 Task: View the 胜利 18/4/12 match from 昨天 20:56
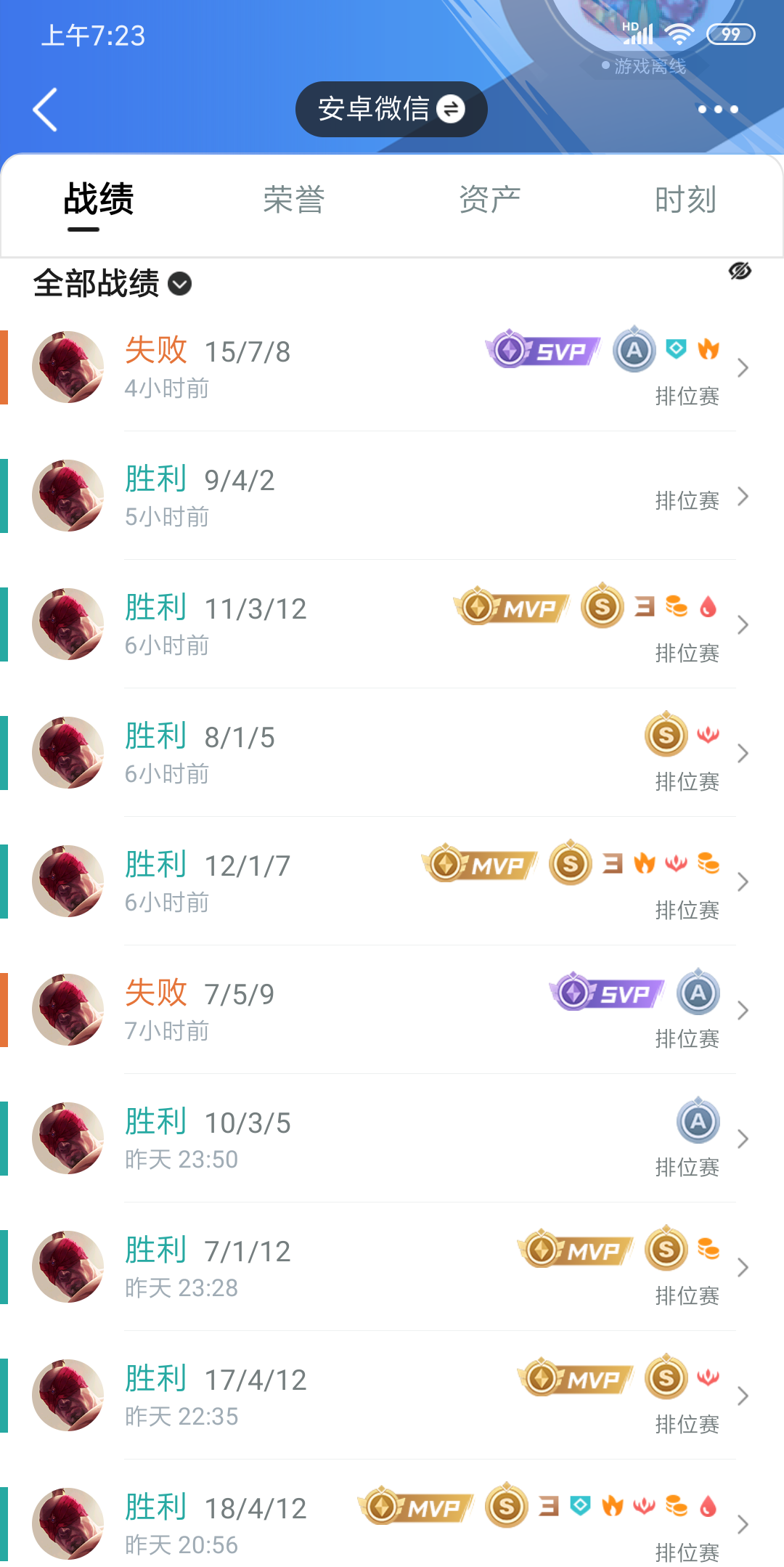[392, 1525]
